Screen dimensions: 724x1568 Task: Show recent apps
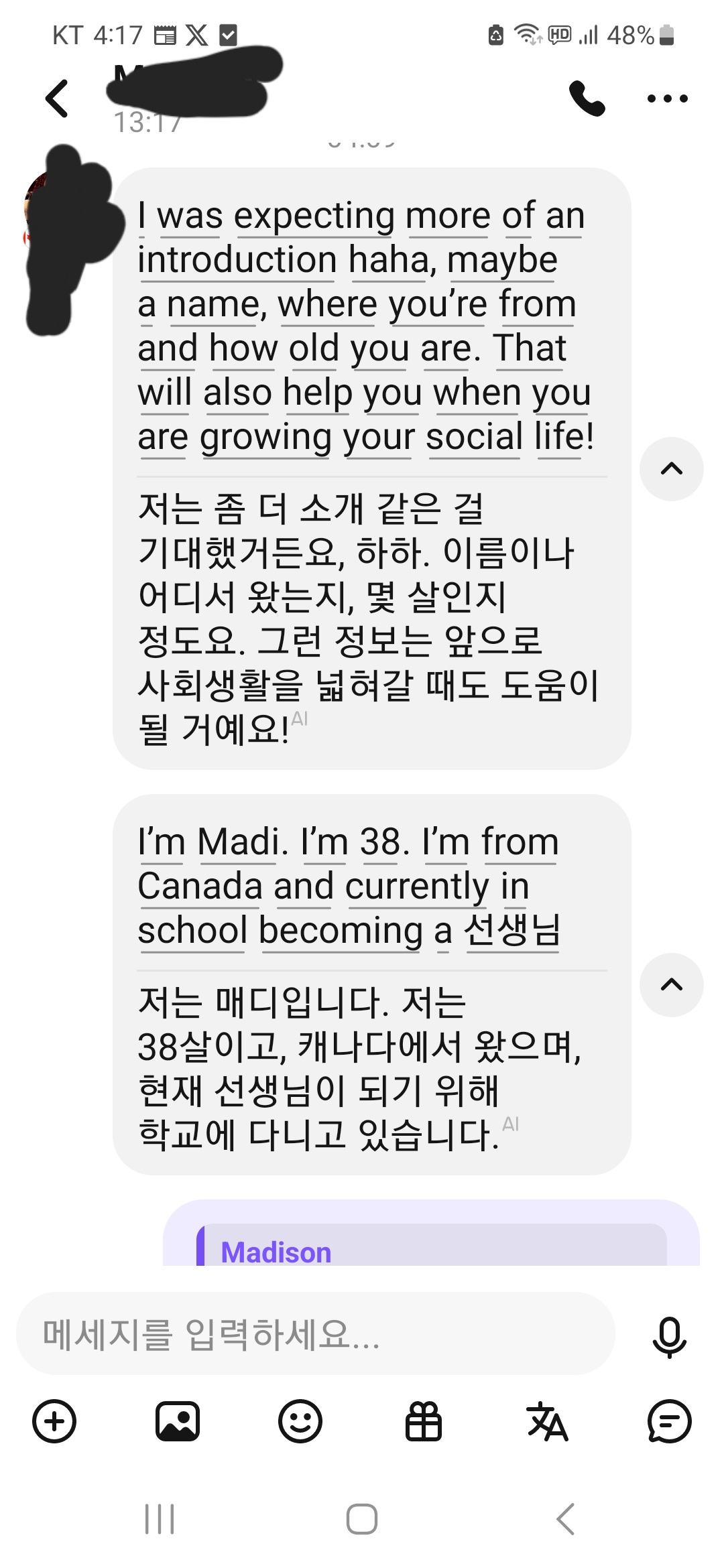(160, 1518)
